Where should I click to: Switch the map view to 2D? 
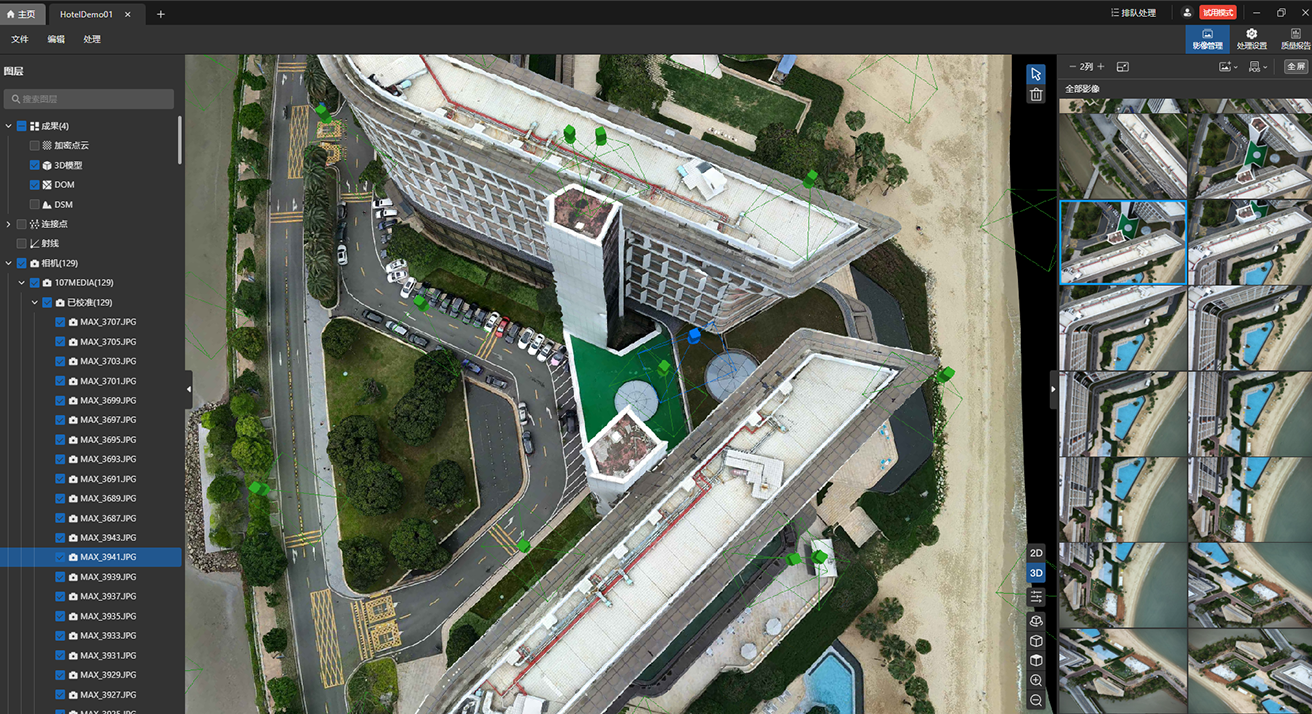tap(1036, 553)
